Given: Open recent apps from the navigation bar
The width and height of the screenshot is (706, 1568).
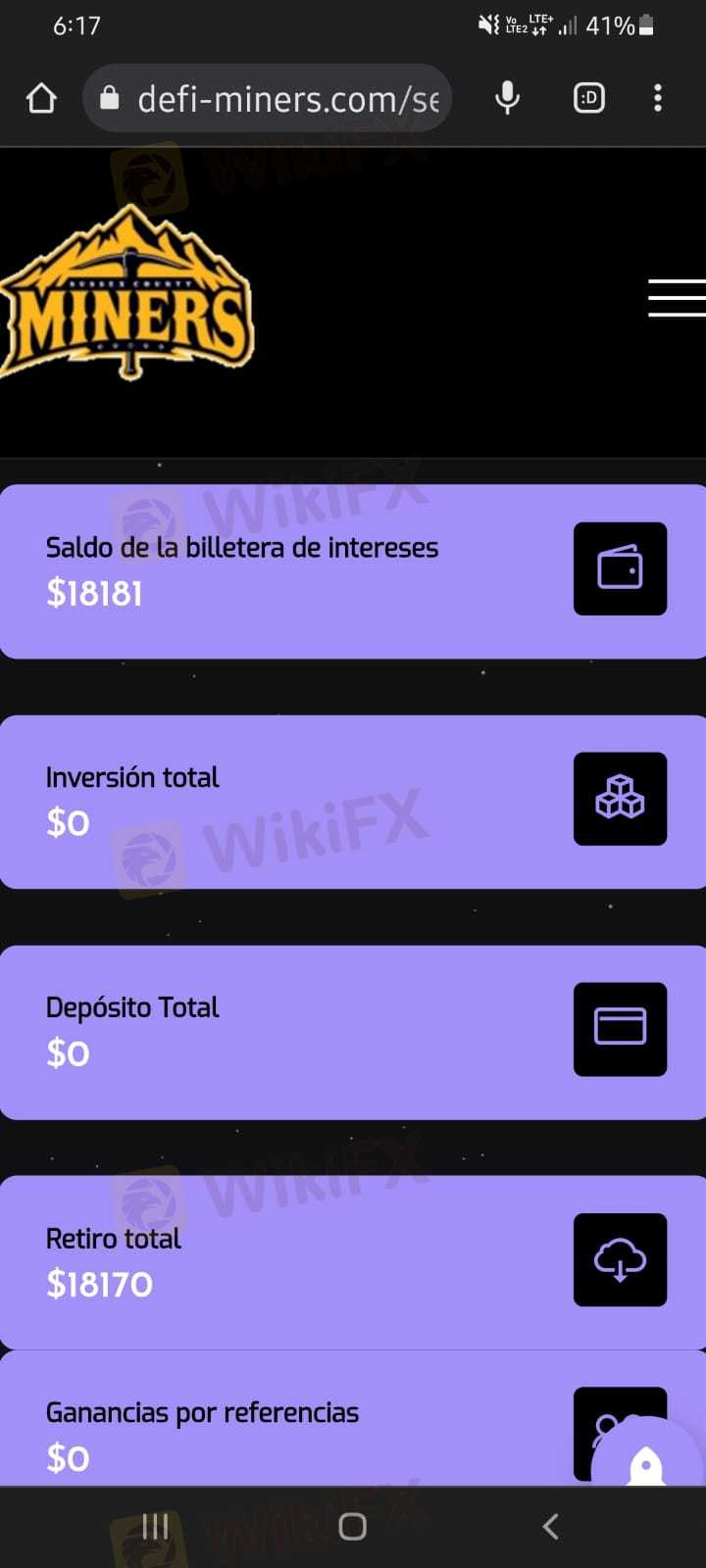Looking at the screenshot, I should click(155, 1526).
